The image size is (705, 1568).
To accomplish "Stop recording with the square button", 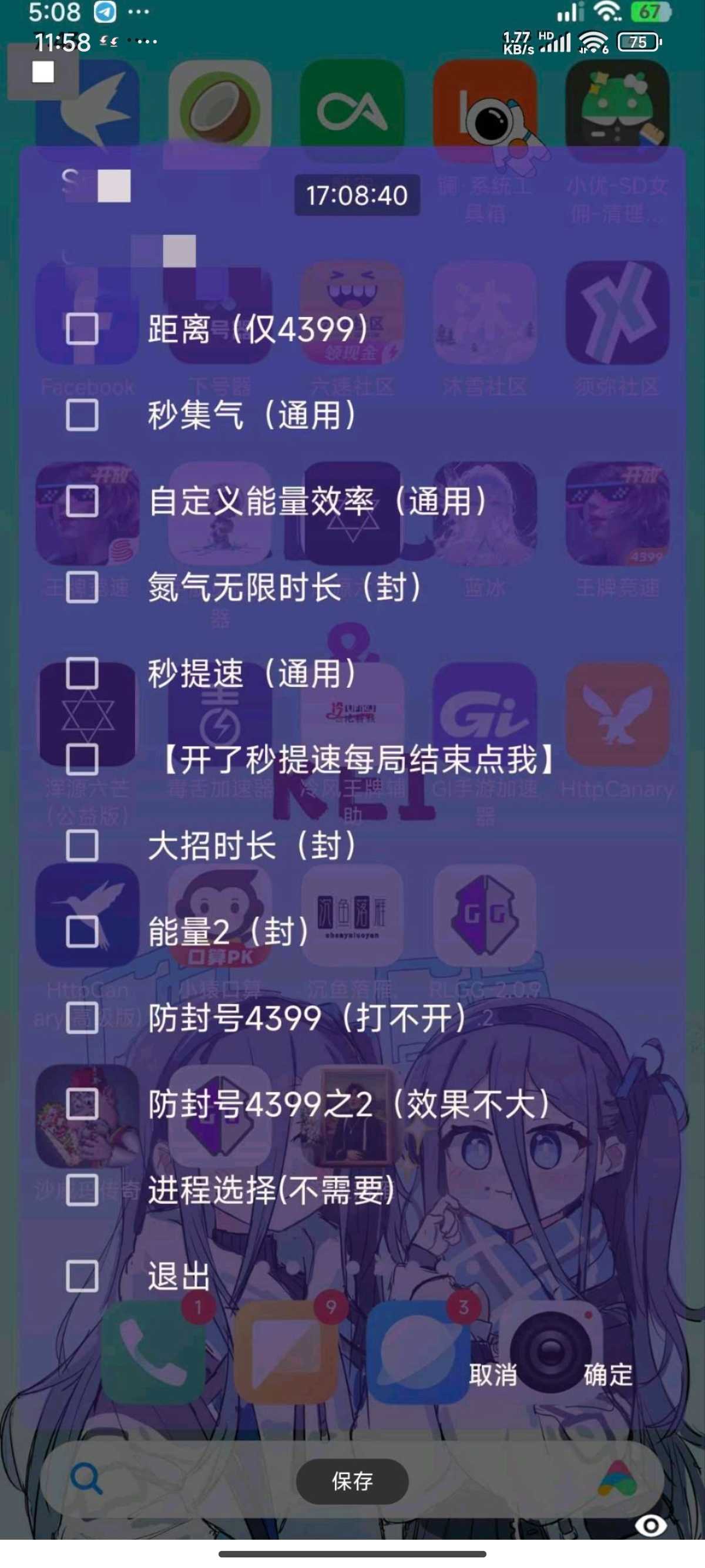I will coord(43,72).
